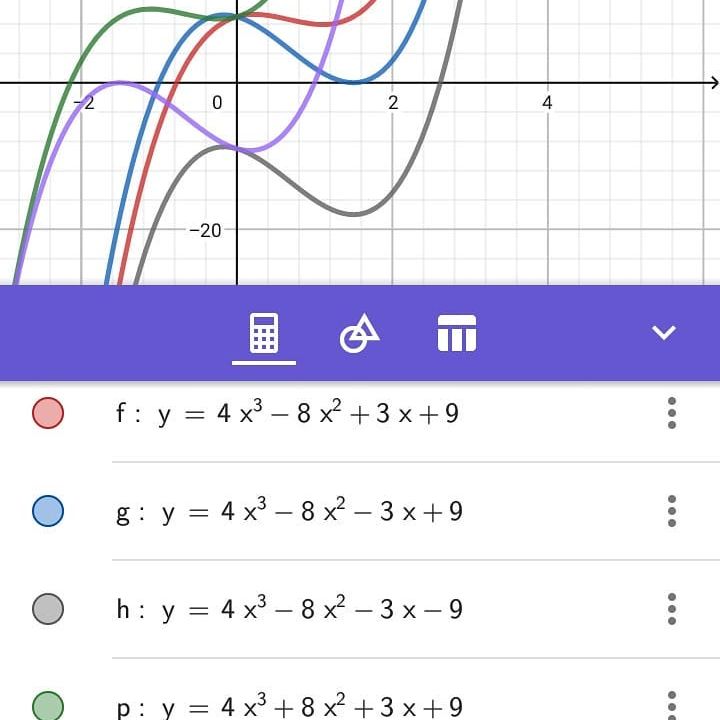Hide the blue graph of function g
The image size is (720, 720).
tap(48, 511)
